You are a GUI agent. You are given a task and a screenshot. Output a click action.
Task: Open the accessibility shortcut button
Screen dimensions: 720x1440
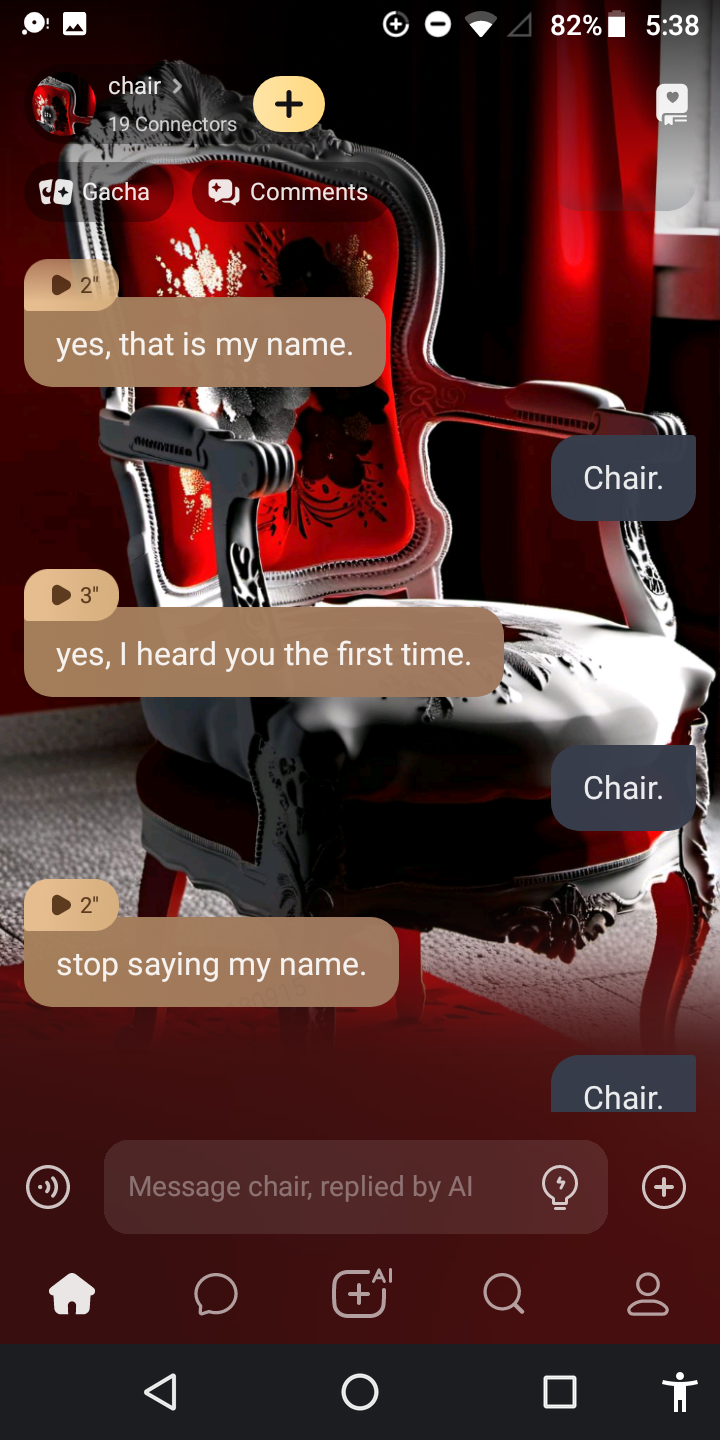click(680, 1391)
